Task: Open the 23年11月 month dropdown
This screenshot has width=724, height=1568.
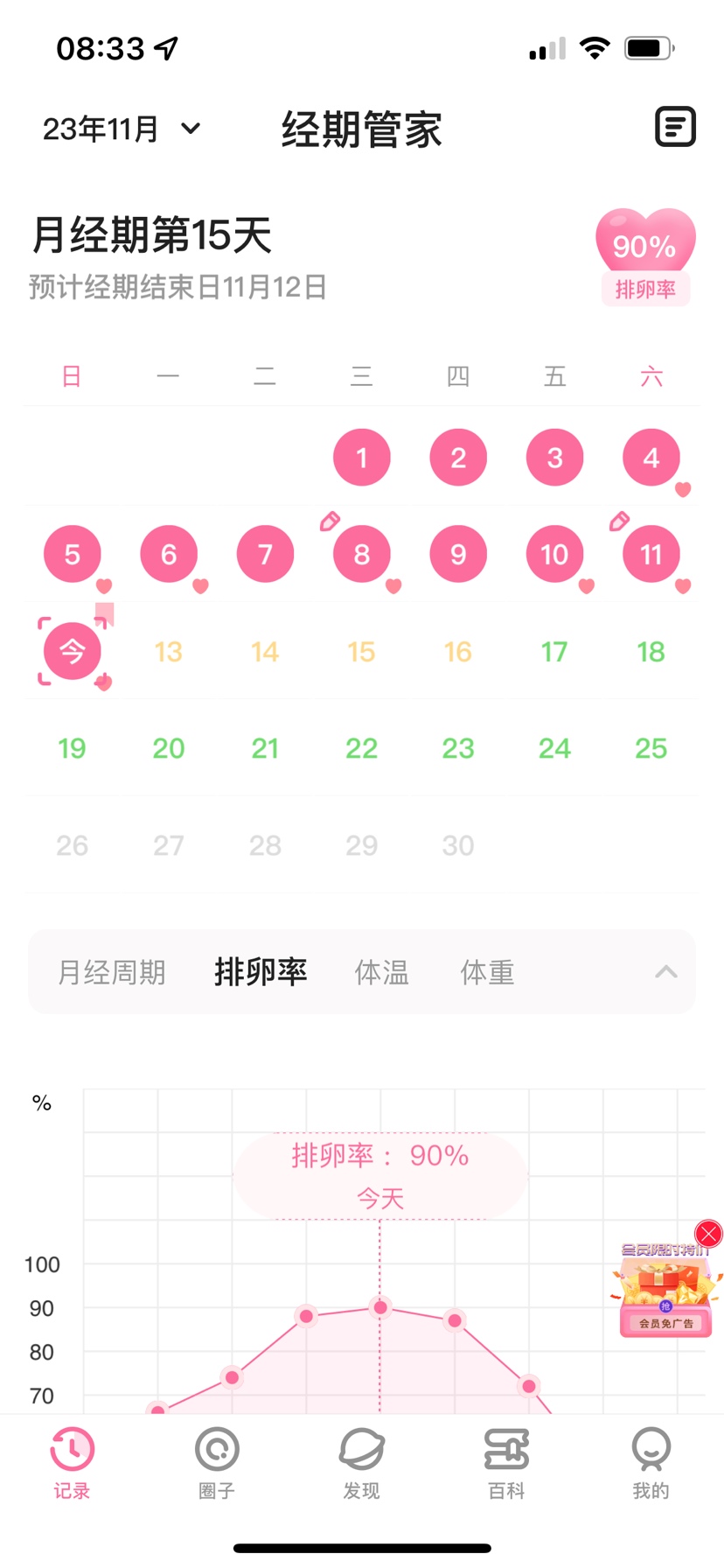Action: coord(121,129)
